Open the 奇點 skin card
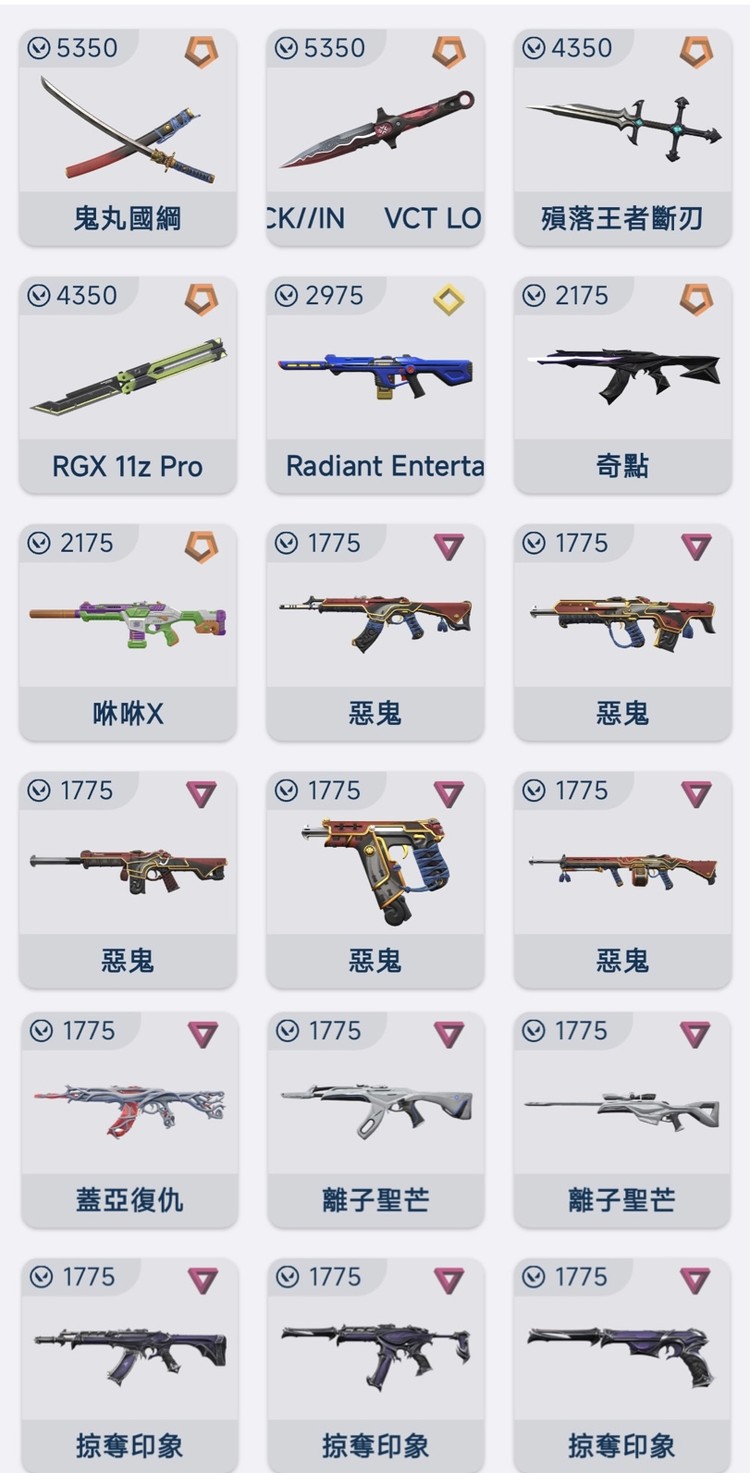Image resolution: width=750 pixels, height=1473 pixels. (x=622, y=385)
